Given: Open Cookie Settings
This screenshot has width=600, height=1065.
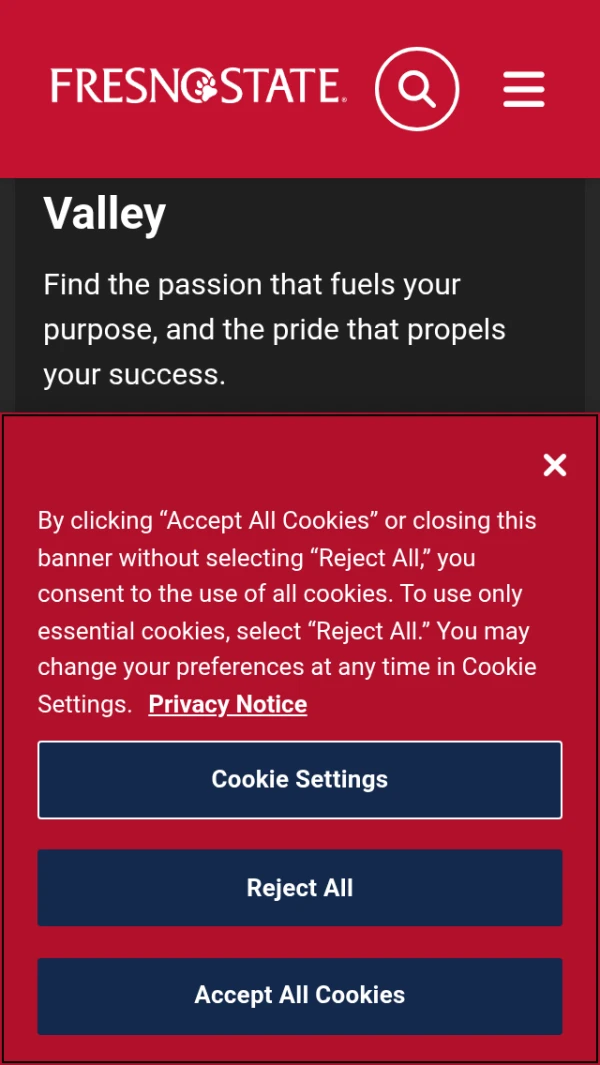Looking at the screenshot, I should tap(300, 780).
